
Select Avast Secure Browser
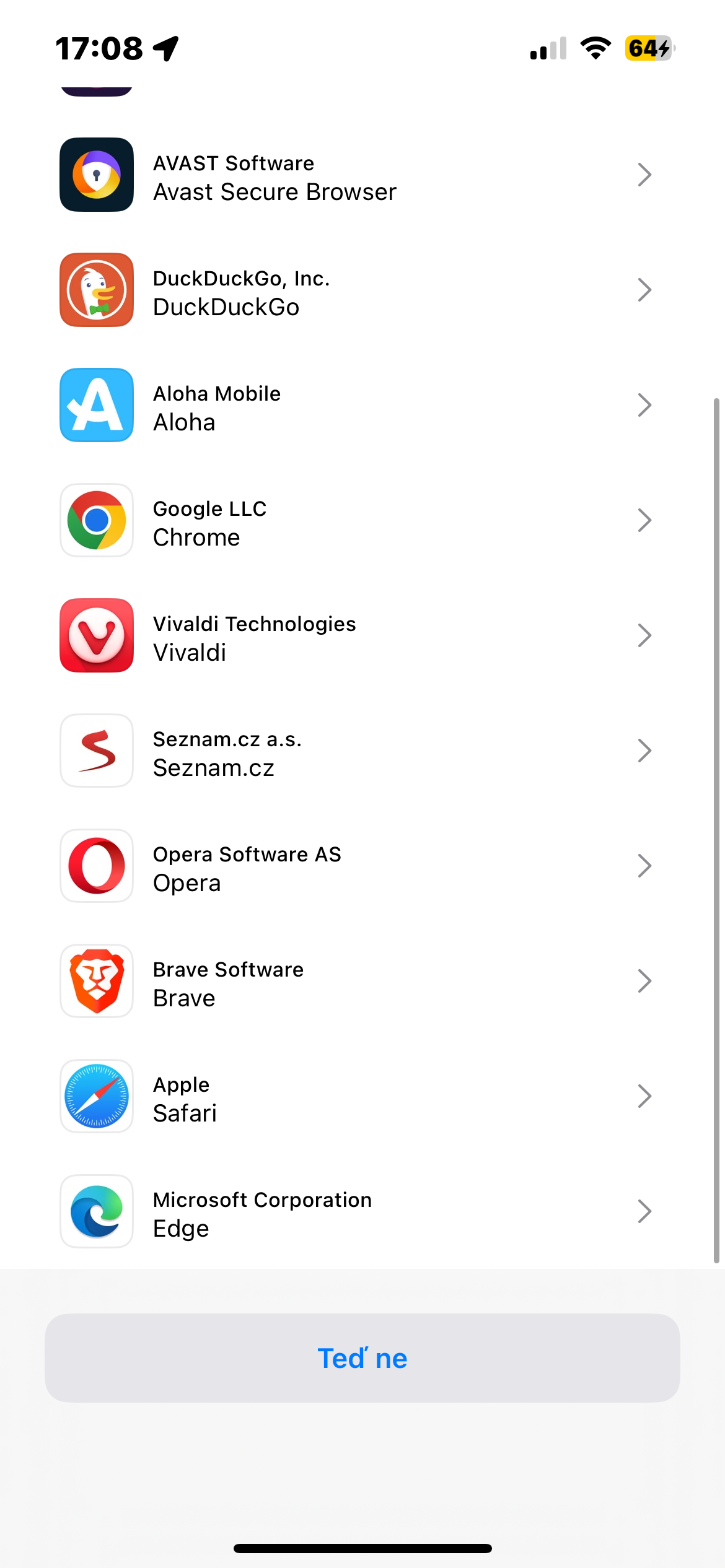point(362,175)
